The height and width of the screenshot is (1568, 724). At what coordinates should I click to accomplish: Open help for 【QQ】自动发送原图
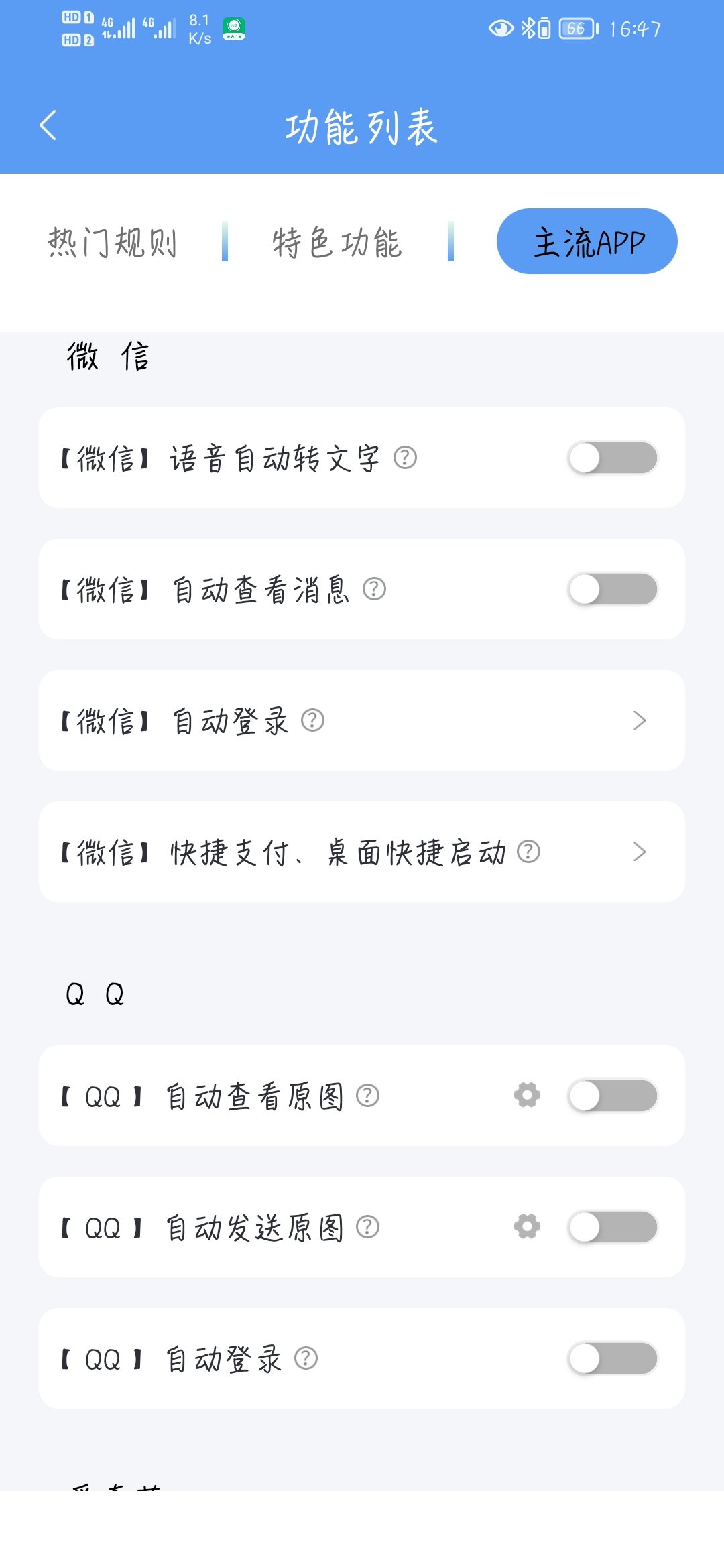point(367,1227)
